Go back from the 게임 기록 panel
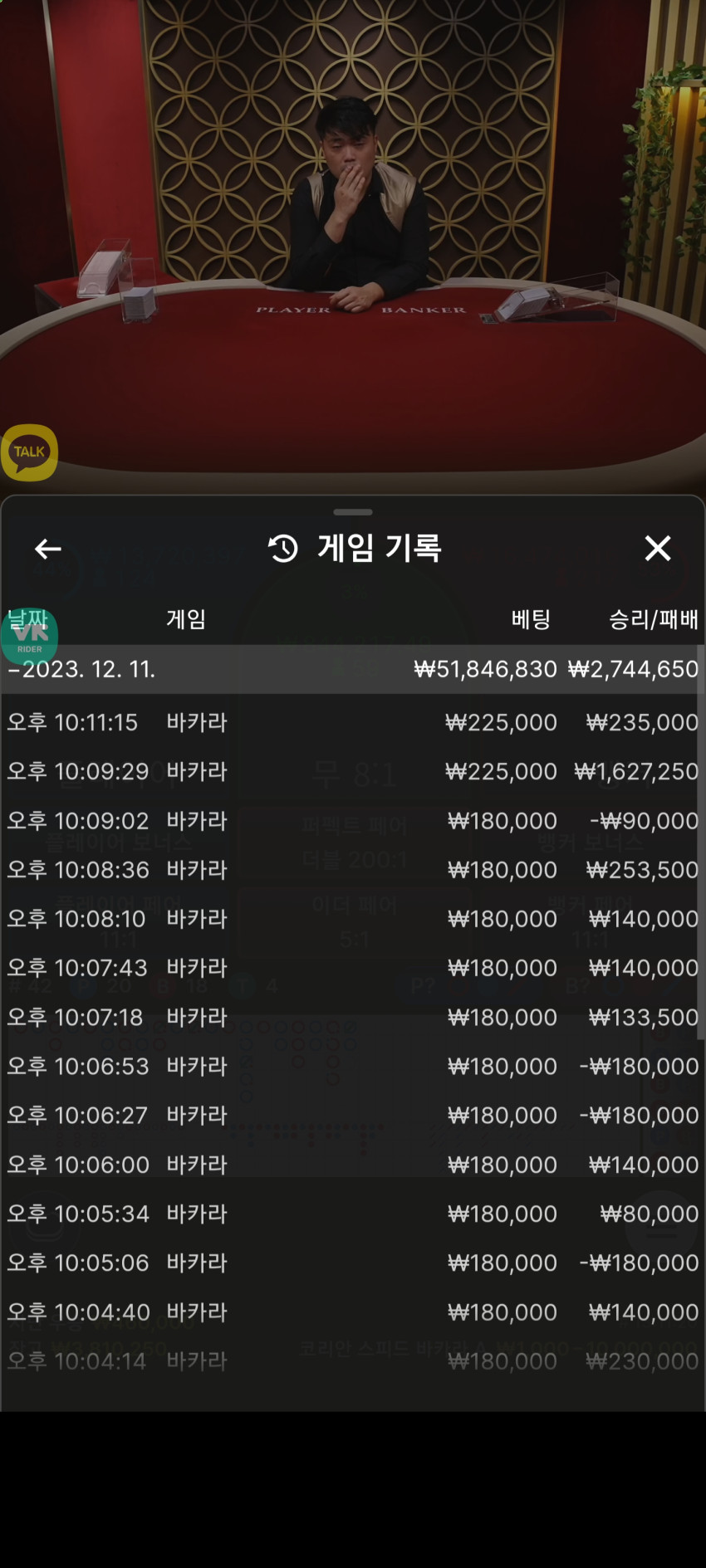 point(48,549)
